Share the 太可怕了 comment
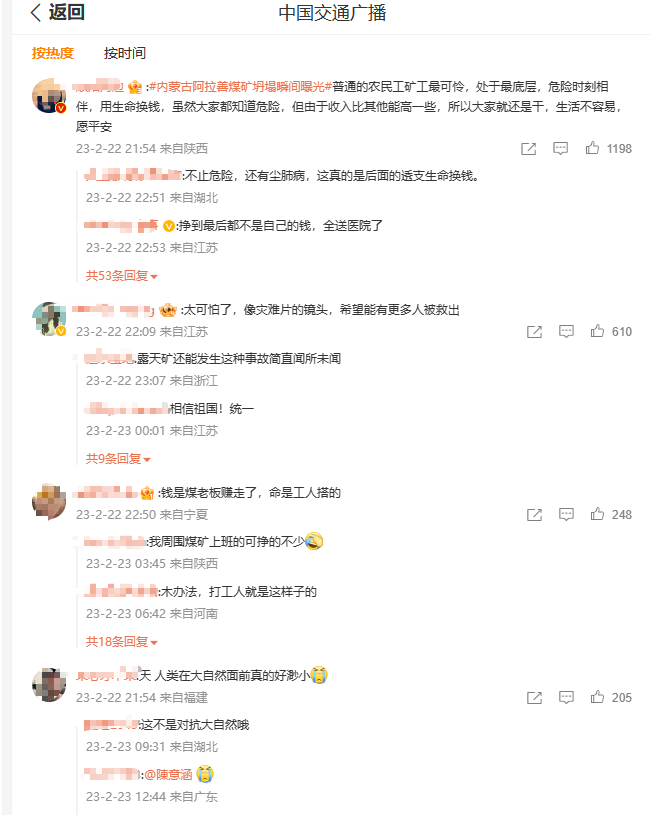This screenshot has width=651, height=815. point(535,331)
